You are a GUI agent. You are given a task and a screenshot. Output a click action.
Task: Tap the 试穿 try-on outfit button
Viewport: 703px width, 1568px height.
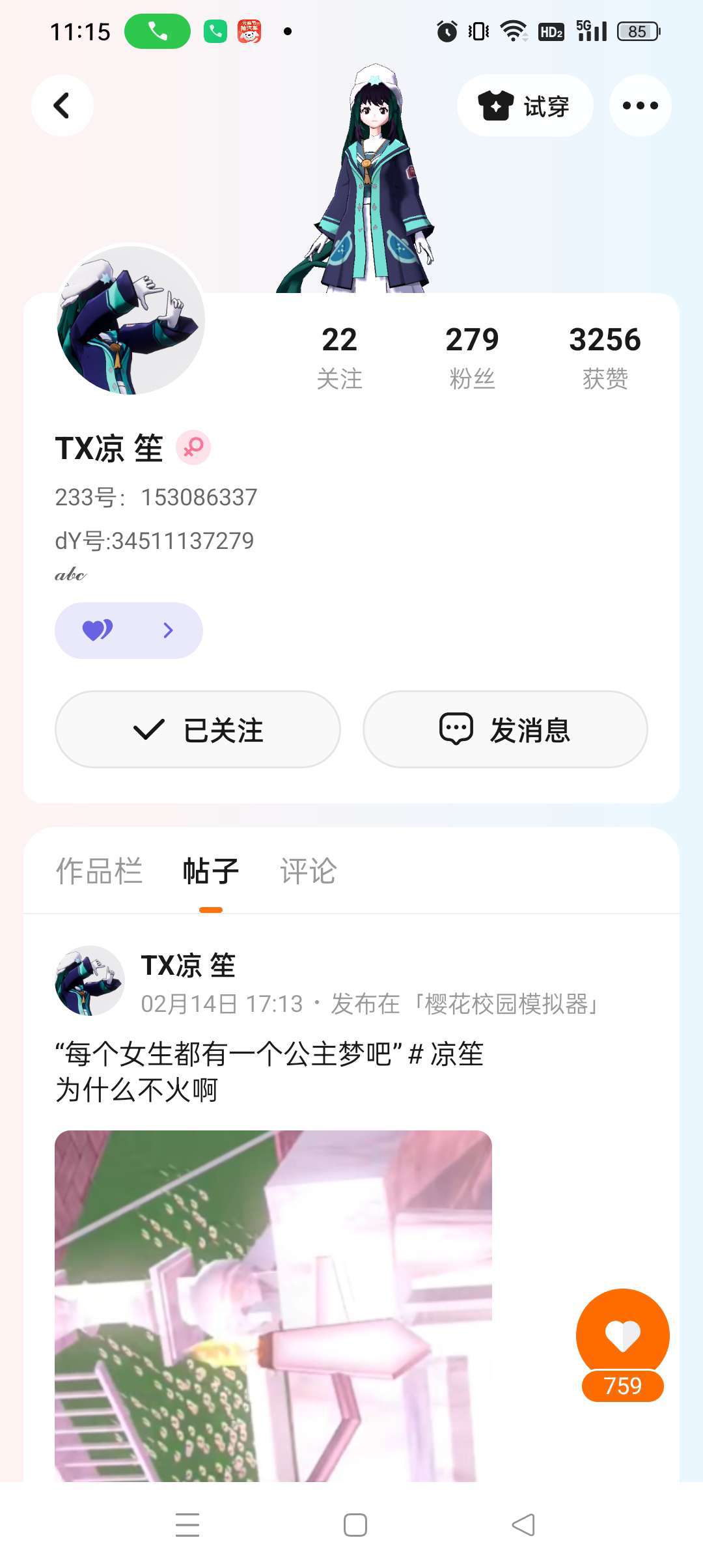coord(525,105)
